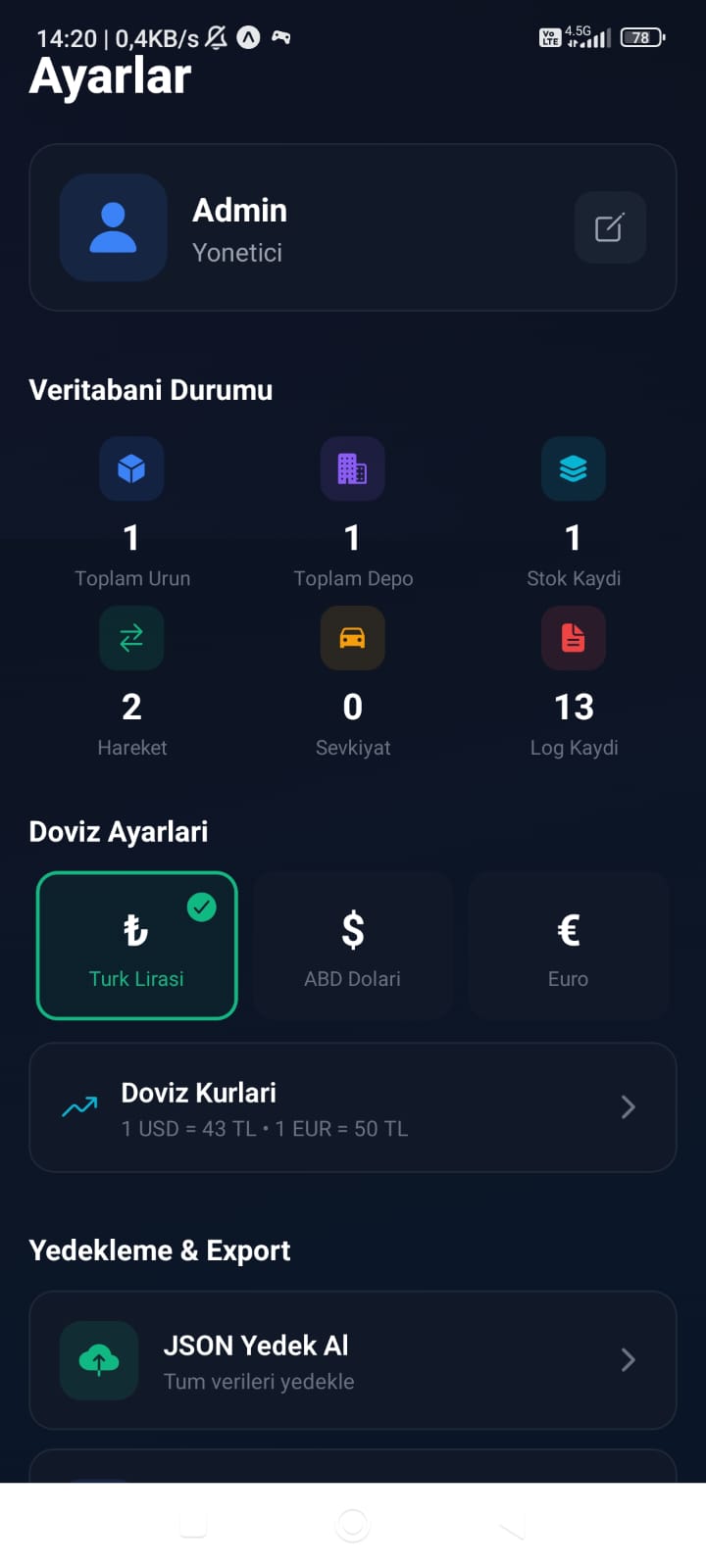Expand the Doviz Kurlari panel
The width and height of the screenshot is (706, 1568).
point(629,1107)
